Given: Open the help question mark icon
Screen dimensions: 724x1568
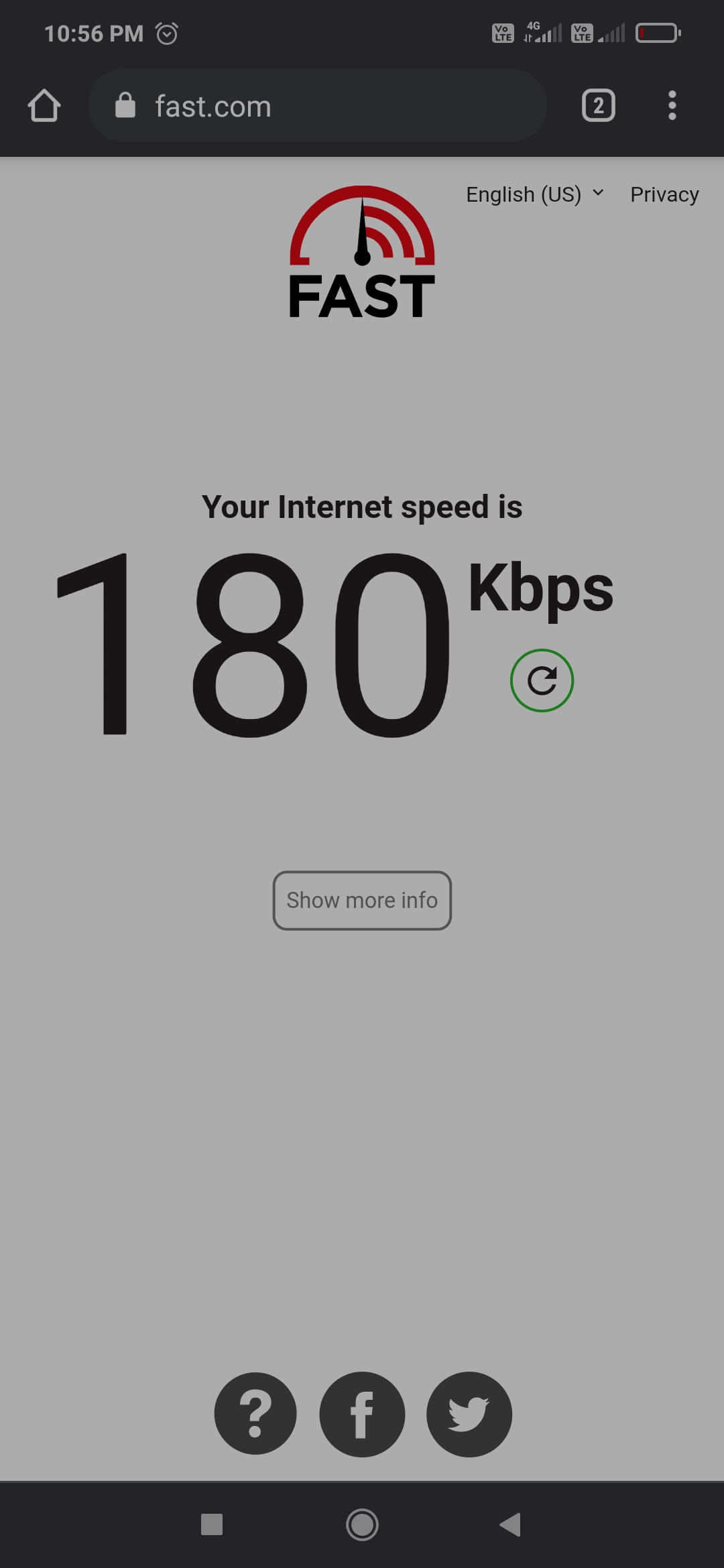Looking at the screenshot, I should click(x=255, y=1414).
